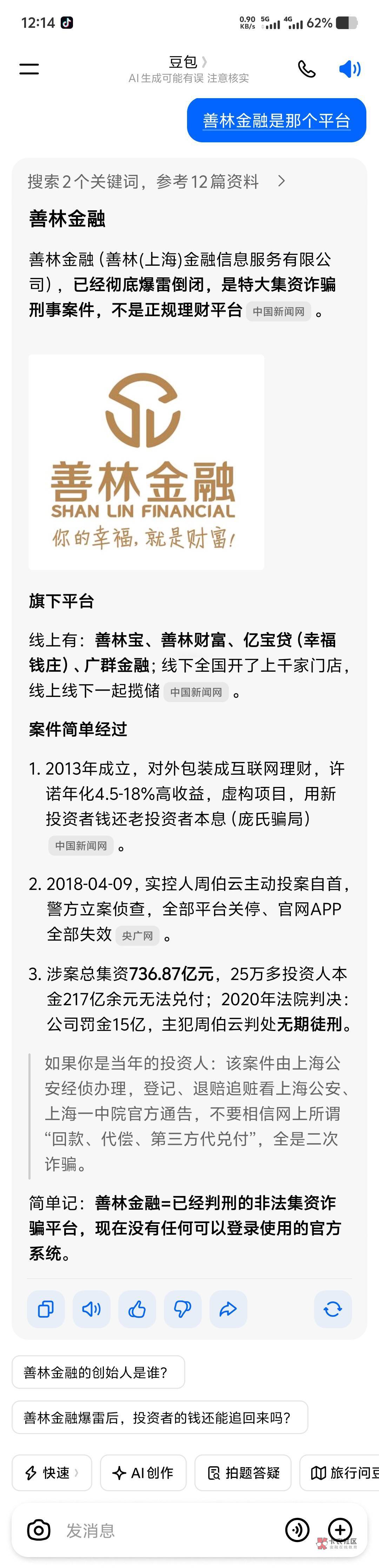Viewport: 379px width, 1568px height.
Task: Like this answer with thumbs up
Action: pyautogui.click(x=137, y=1309)
